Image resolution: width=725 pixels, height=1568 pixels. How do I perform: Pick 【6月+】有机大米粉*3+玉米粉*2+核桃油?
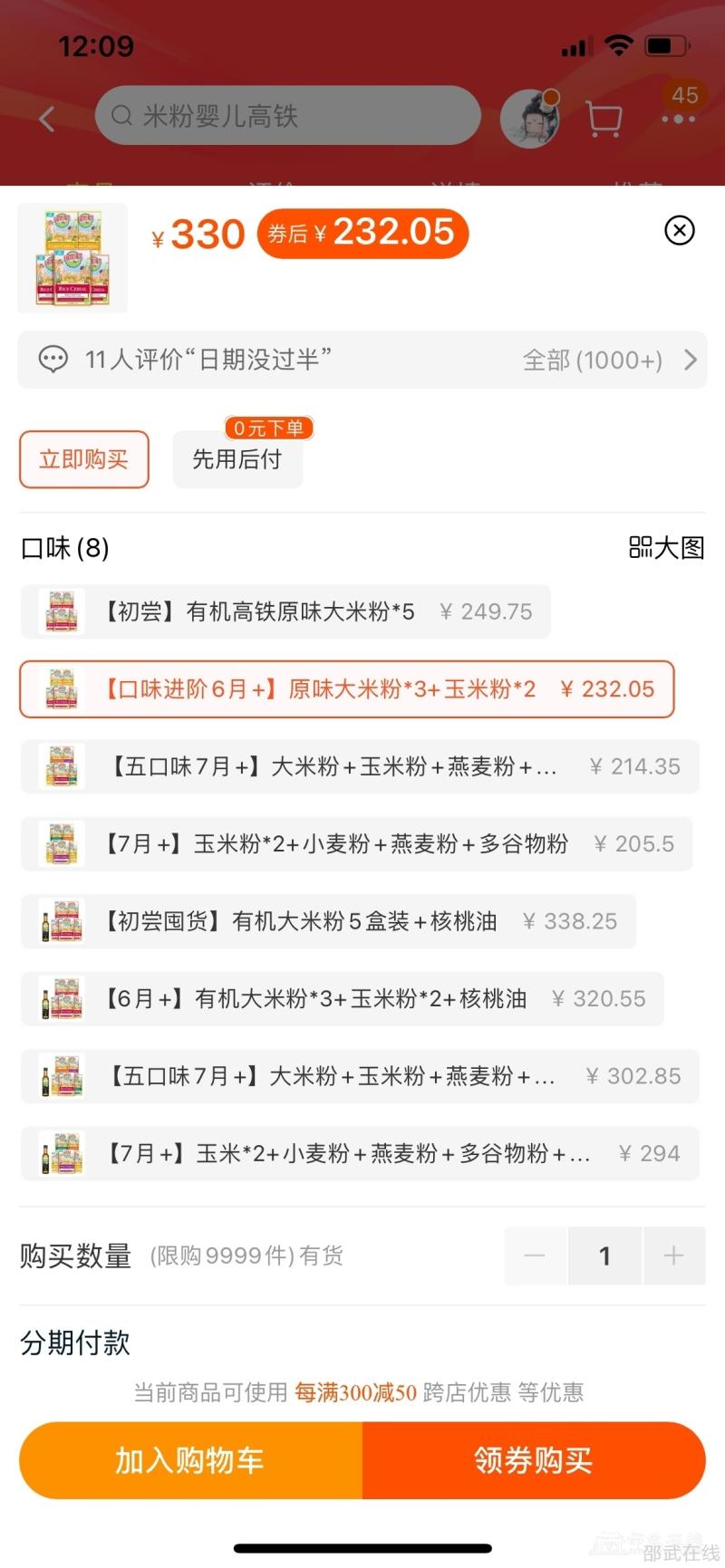click(x=342, y=999)
